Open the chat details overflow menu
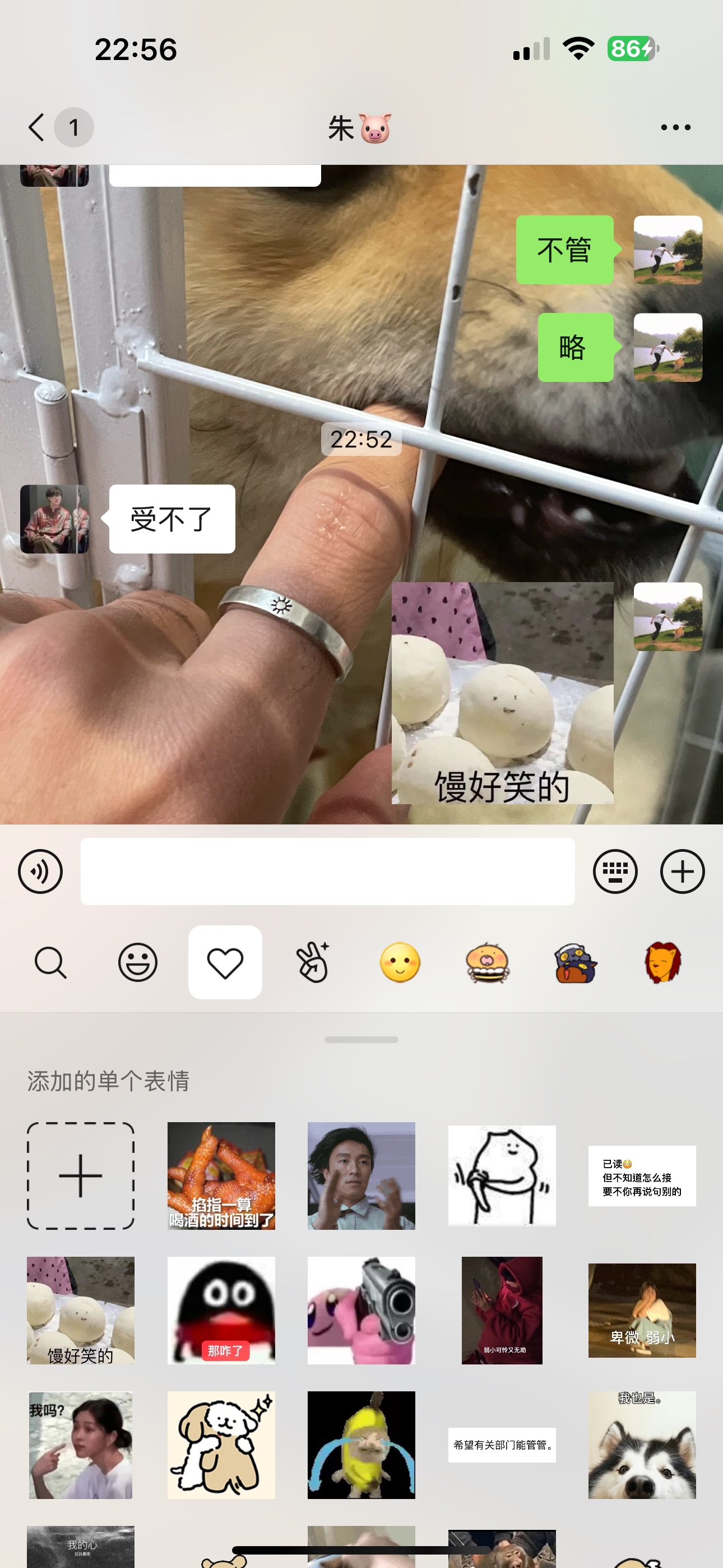This screenshot has width=723, height=1568. (x=675, y=127)
